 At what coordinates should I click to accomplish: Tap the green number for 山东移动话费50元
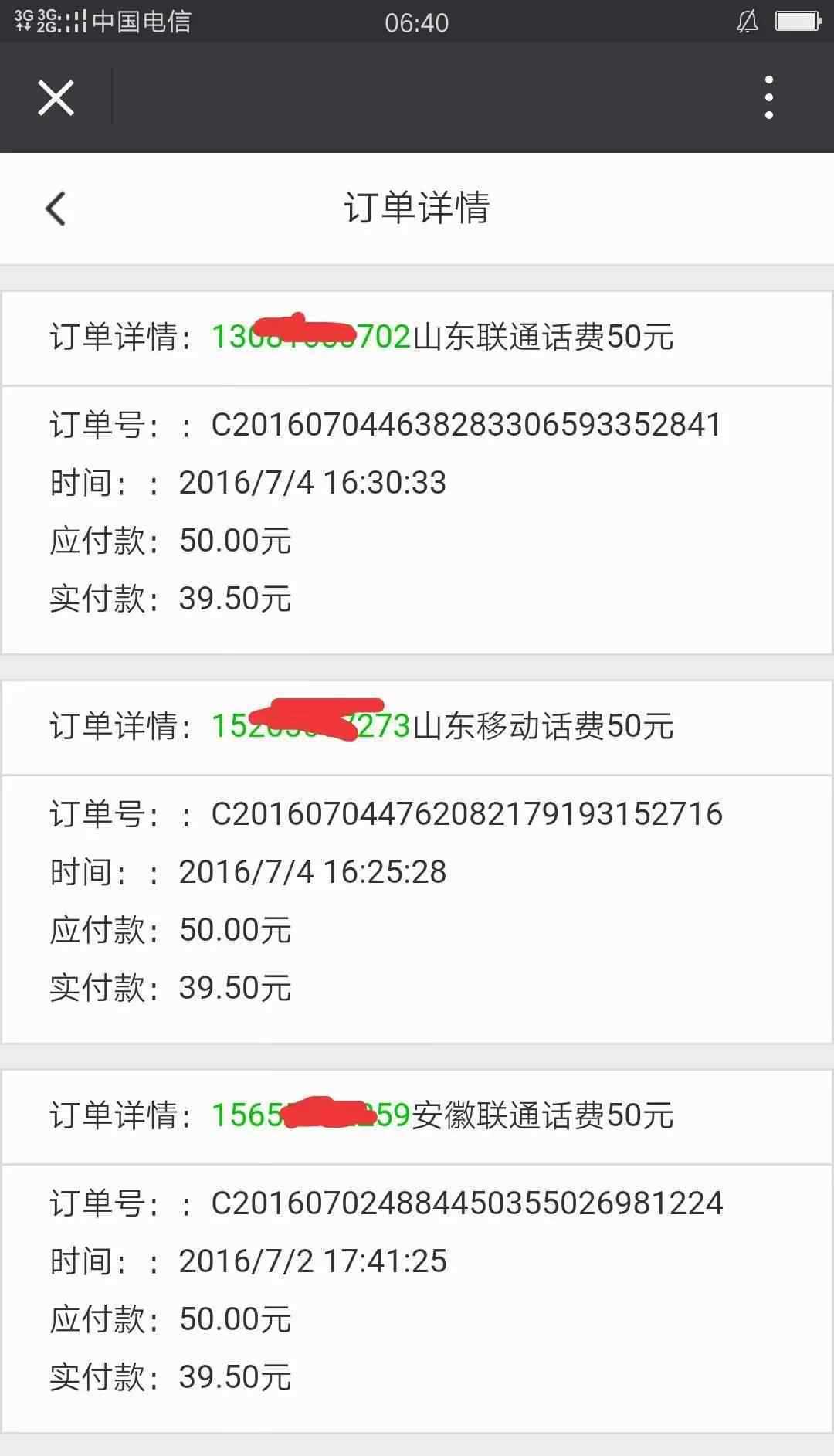[x=311, y=726]
